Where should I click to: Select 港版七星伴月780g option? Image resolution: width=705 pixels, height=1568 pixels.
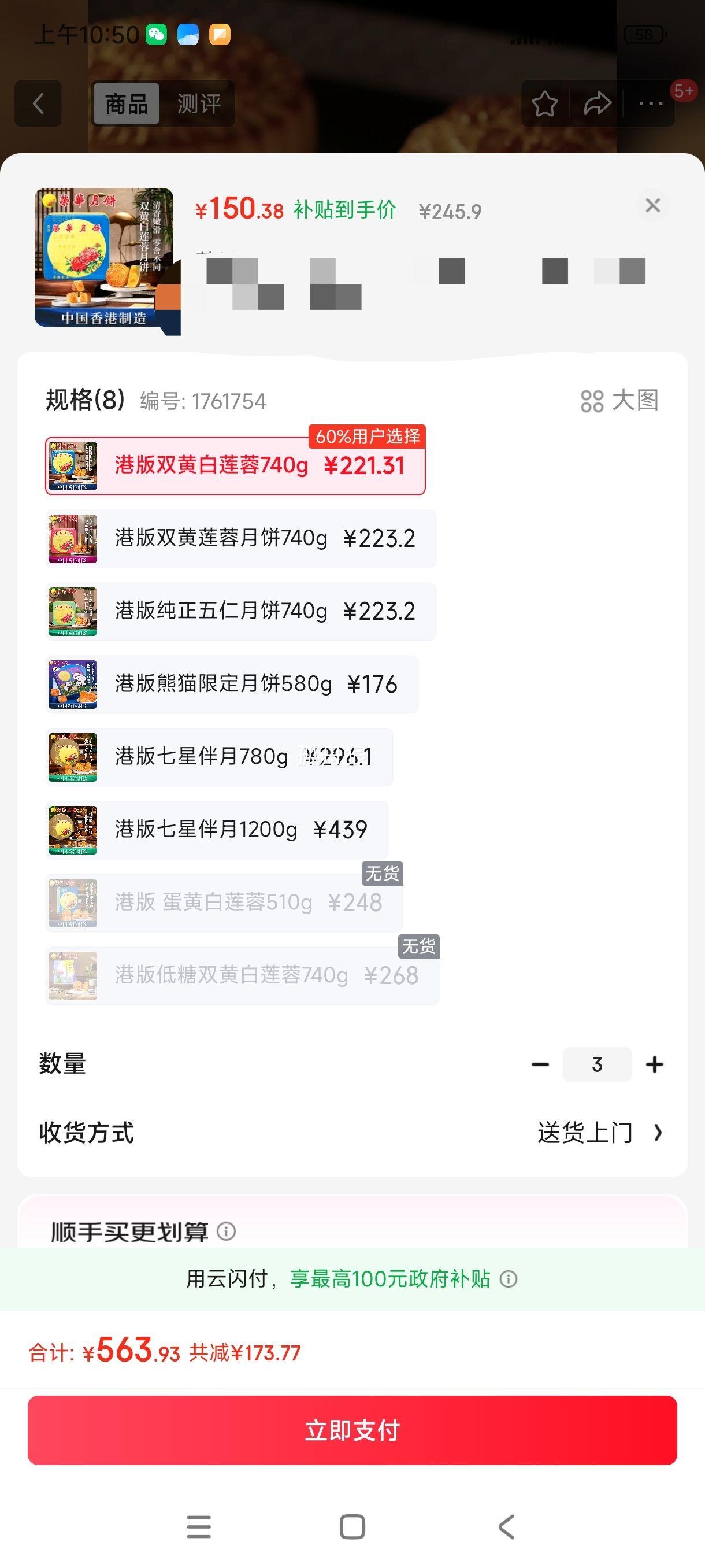point(219,757)
